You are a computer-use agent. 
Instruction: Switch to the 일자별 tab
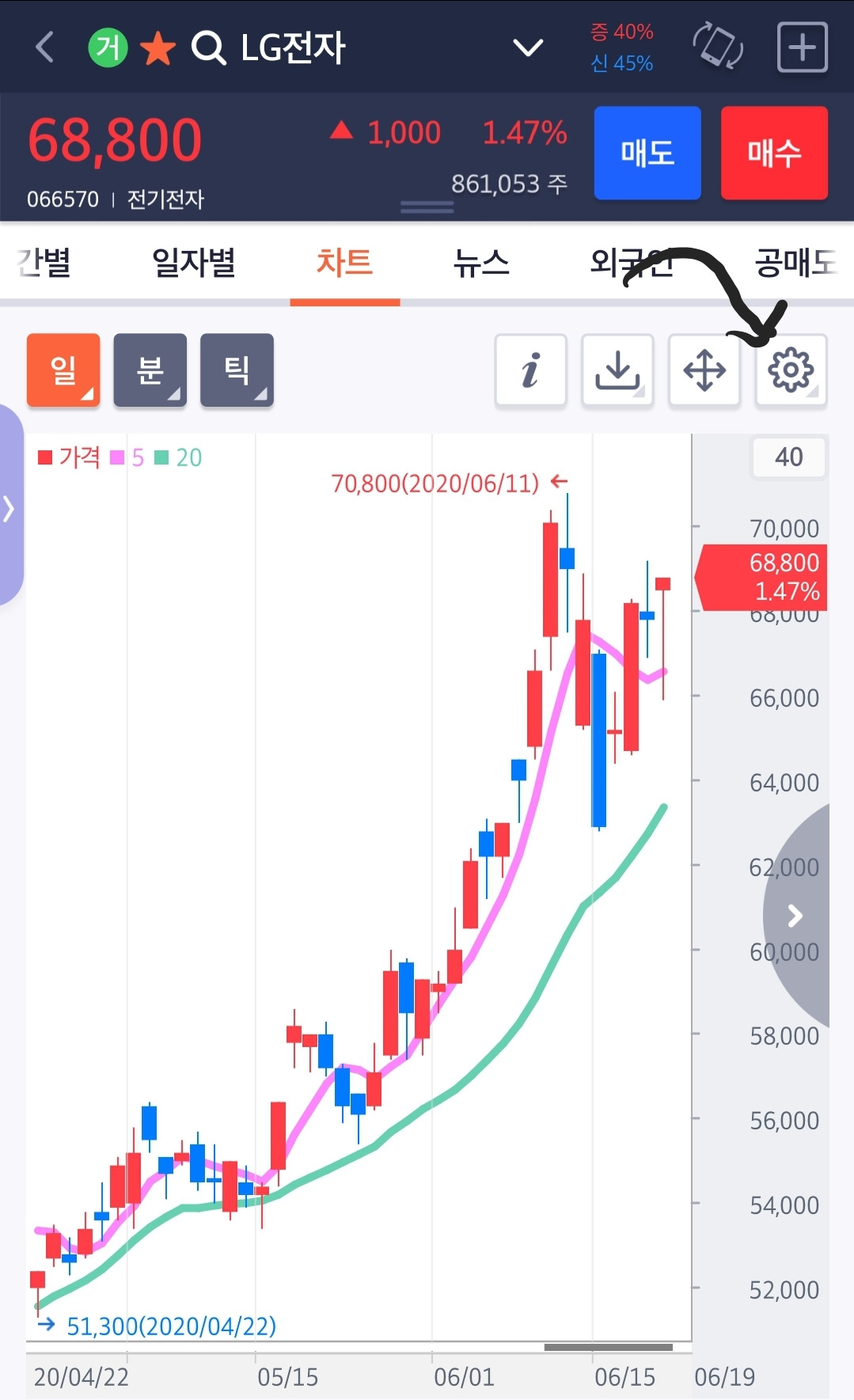[194, 263]
